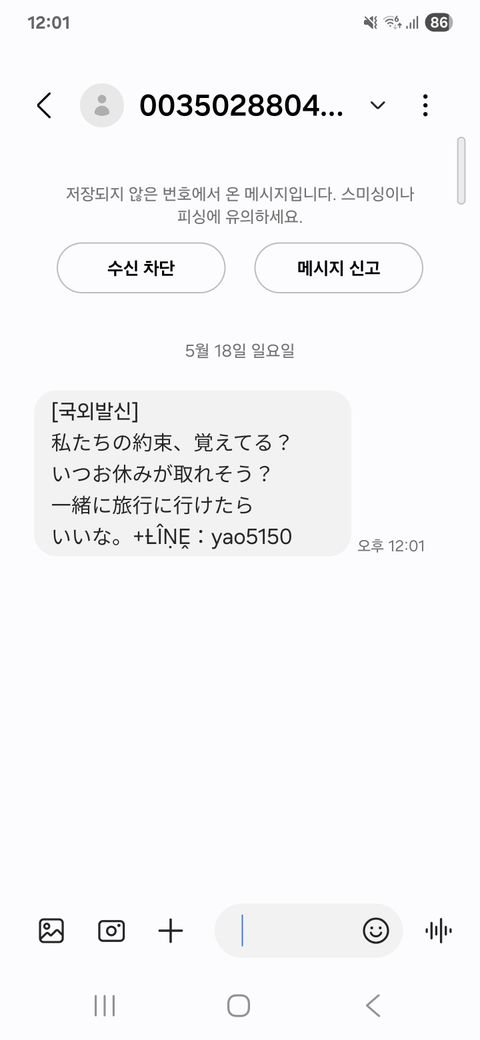Open recent apps from navigation bar
Image resolution: width=480 pixels, height=1040 pixels.
(105, 1006)
